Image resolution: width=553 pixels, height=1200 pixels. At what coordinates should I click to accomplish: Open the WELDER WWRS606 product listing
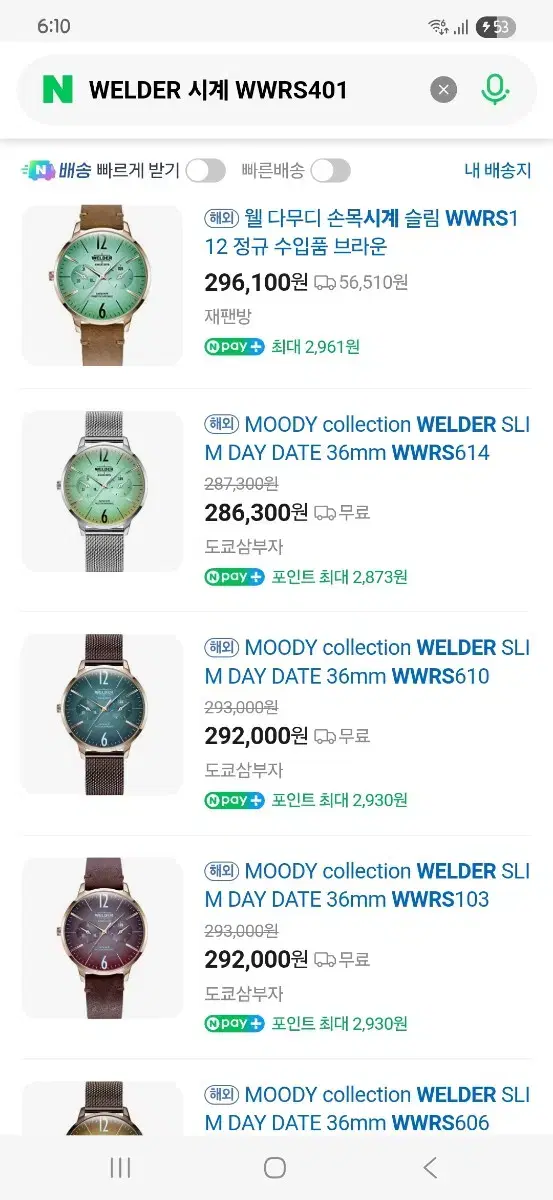pos(367,1108)
